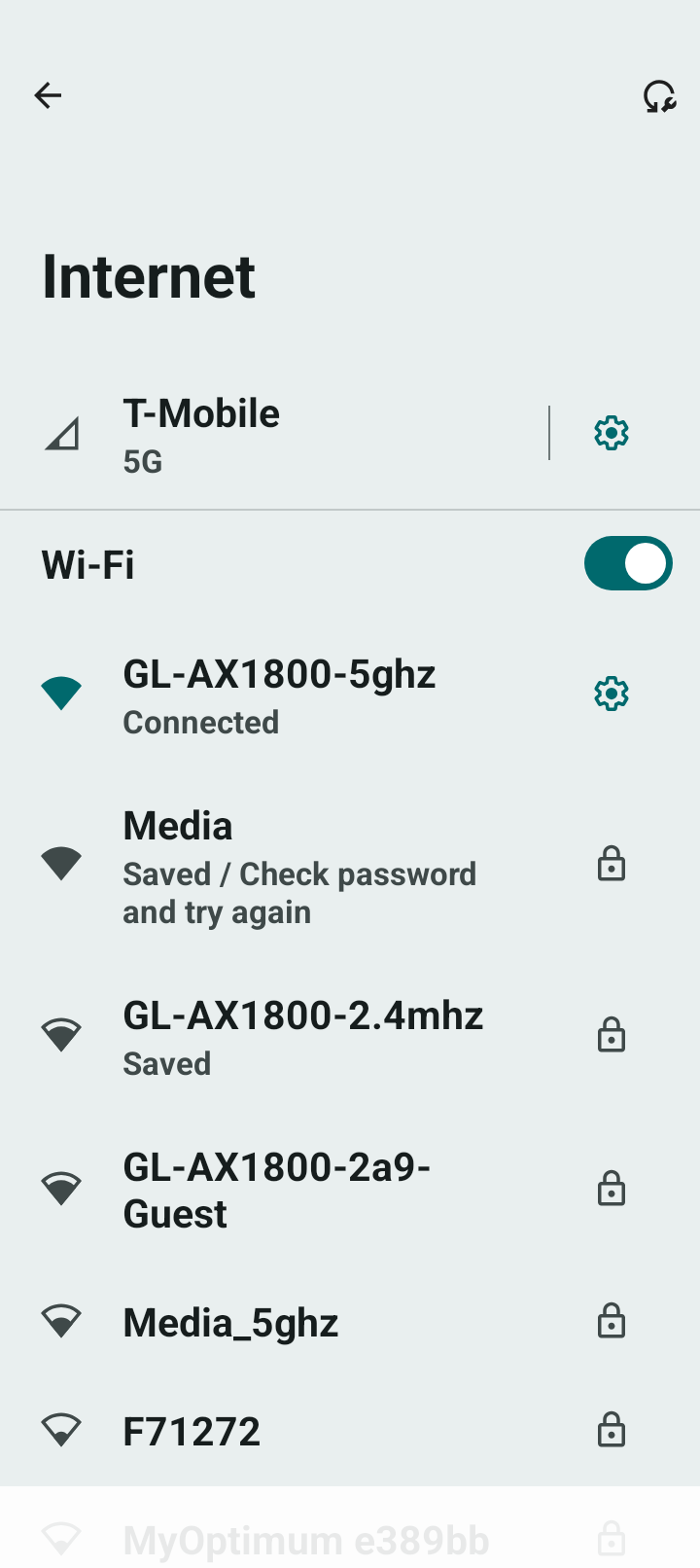Open settings gear for GL-AX1800-5ghz
This screenshot has height=1568, width=700.
tap(612, 695)
